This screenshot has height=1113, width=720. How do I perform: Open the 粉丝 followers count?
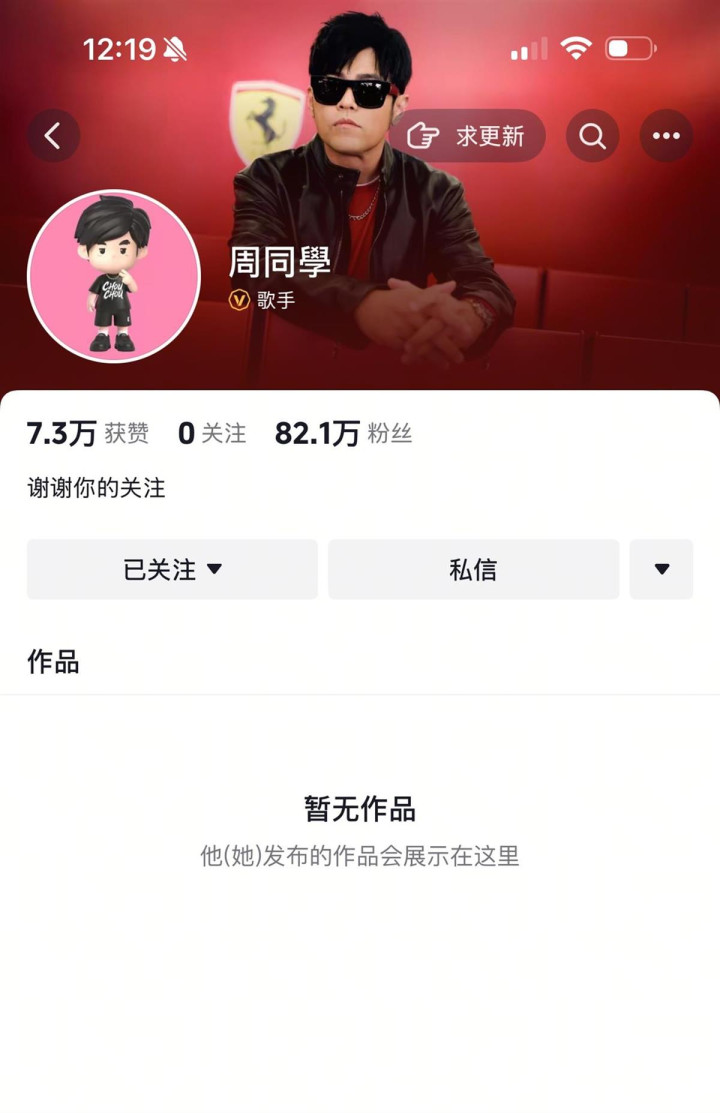343,433
